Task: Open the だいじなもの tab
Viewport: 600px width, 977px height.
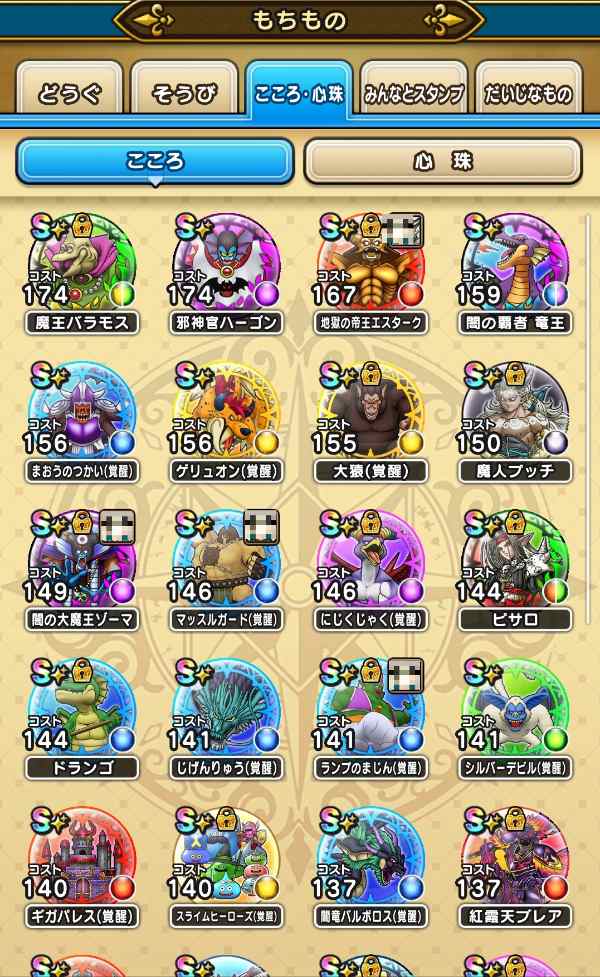Action: click(528, 95)
